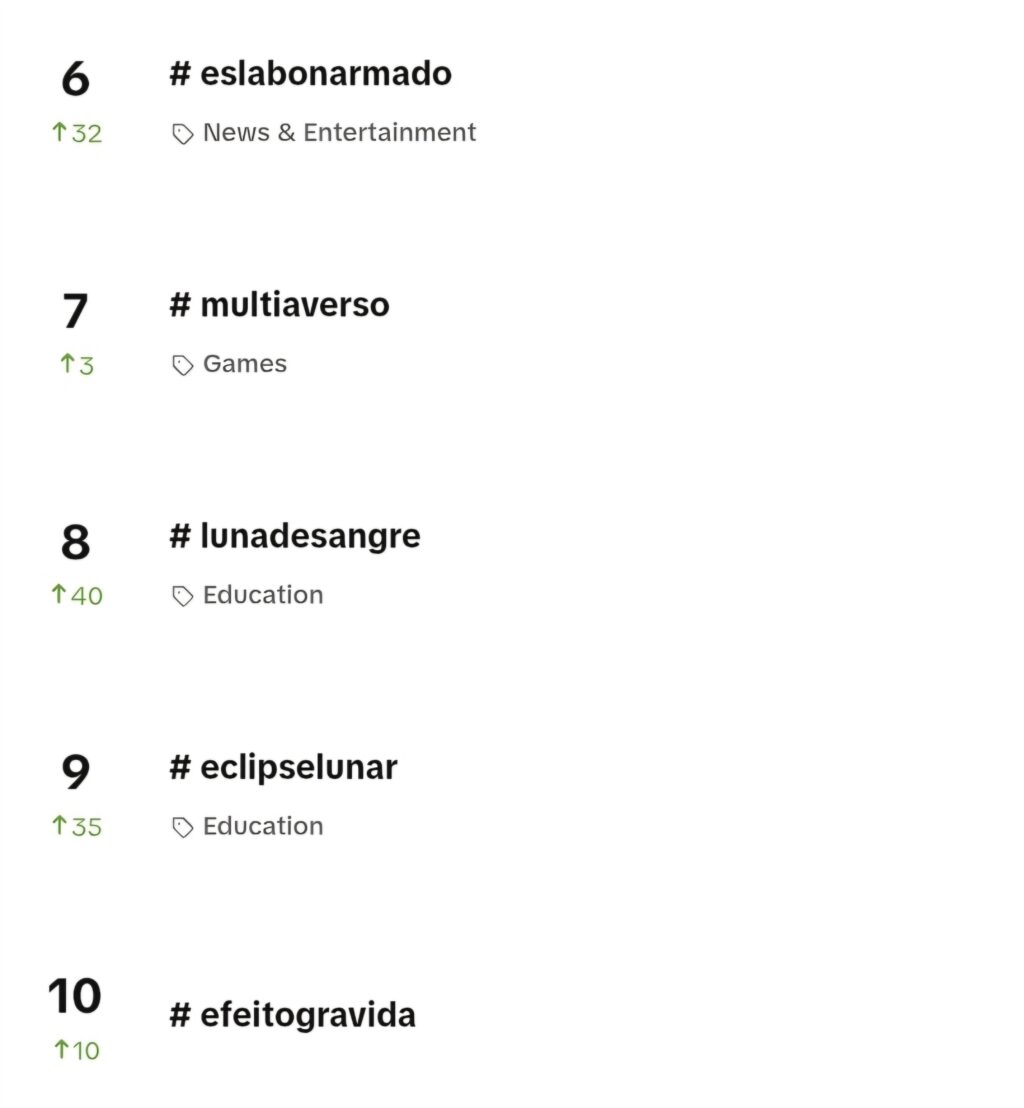
Task: Open the eslabonarmado hashtag
Action: [x=311, y=74]
